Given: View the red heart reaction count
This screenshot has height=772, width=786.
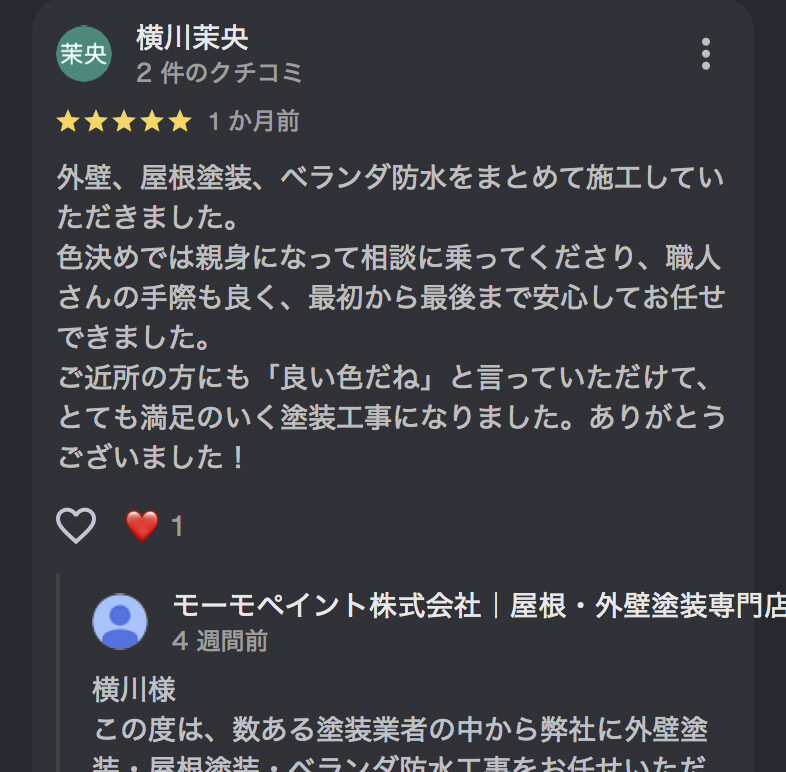Looking at the screenshot, I should click(x=154, y=526).
